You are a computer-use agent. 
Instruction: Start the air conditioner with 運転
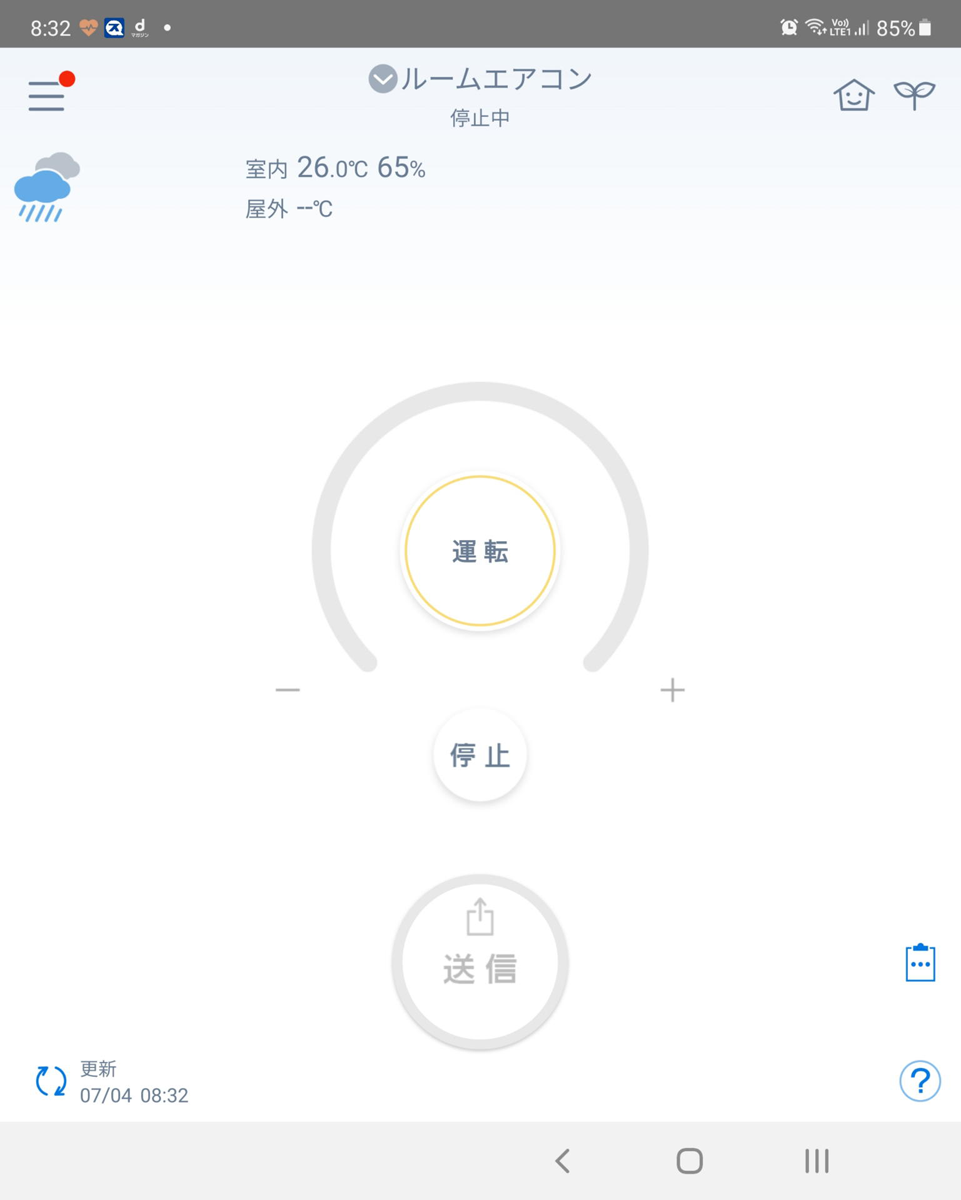480,551
